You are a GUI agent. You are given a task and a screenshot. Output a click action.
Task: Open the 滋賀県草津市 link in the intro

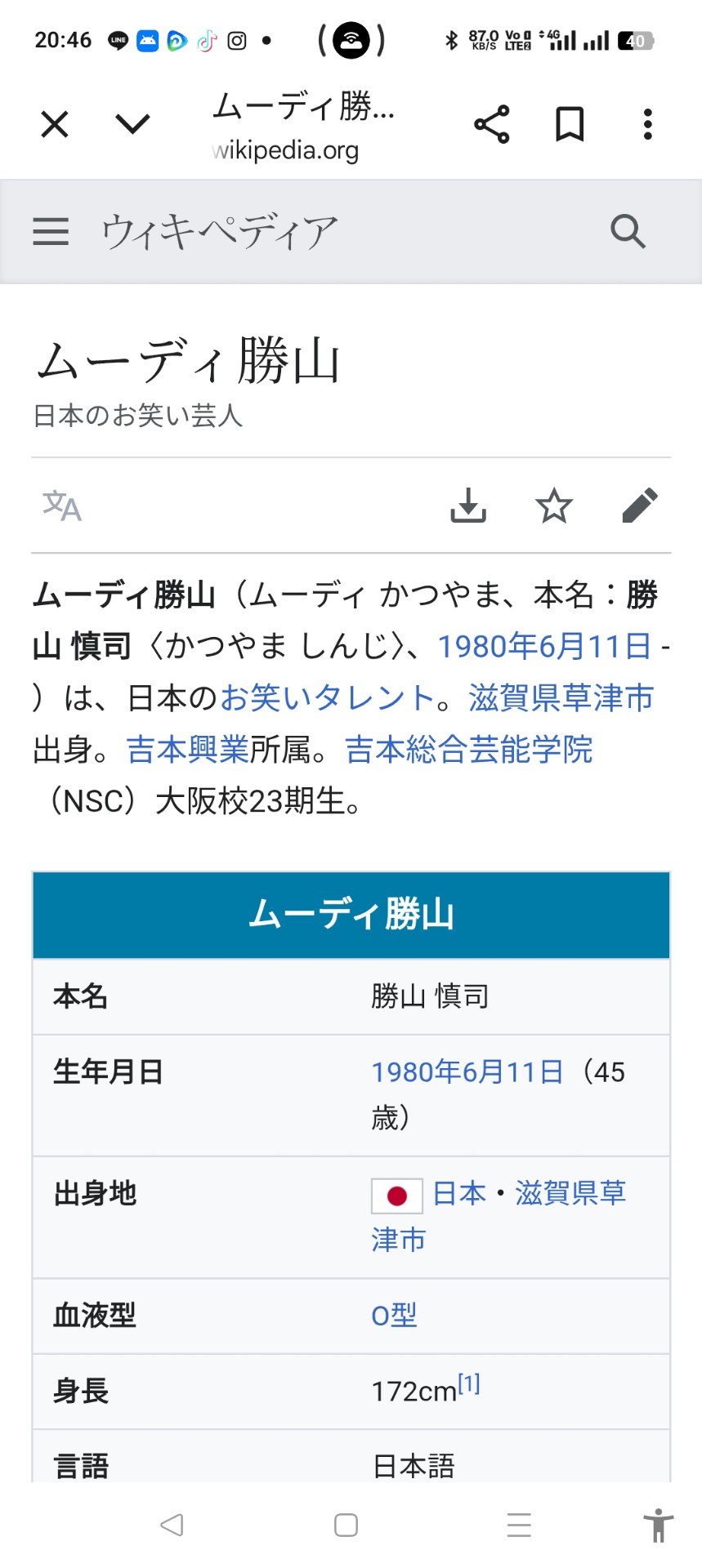561,698
